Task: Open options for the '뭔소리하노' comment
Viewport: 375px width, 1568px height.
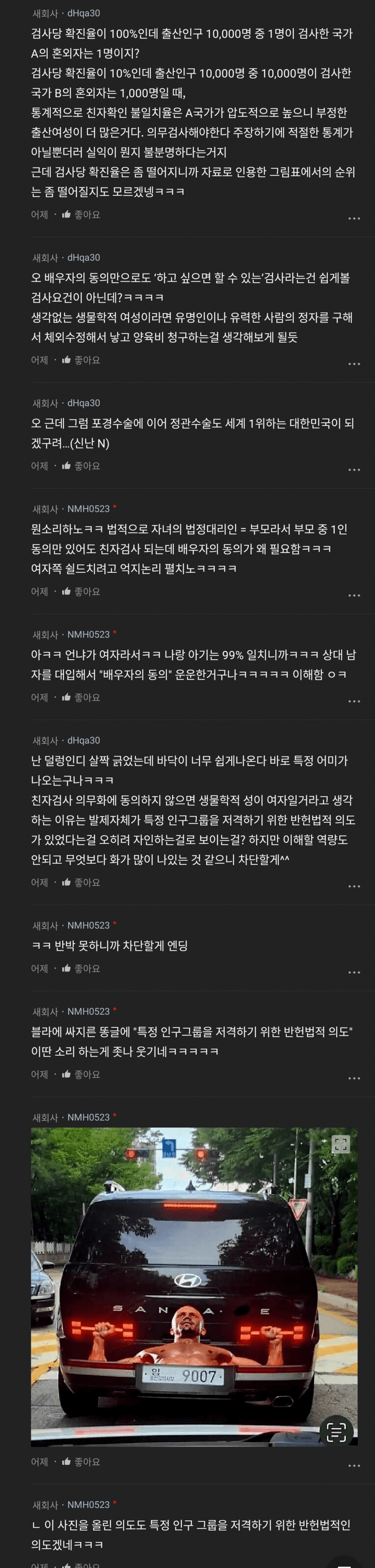Action: coord(354,595)
